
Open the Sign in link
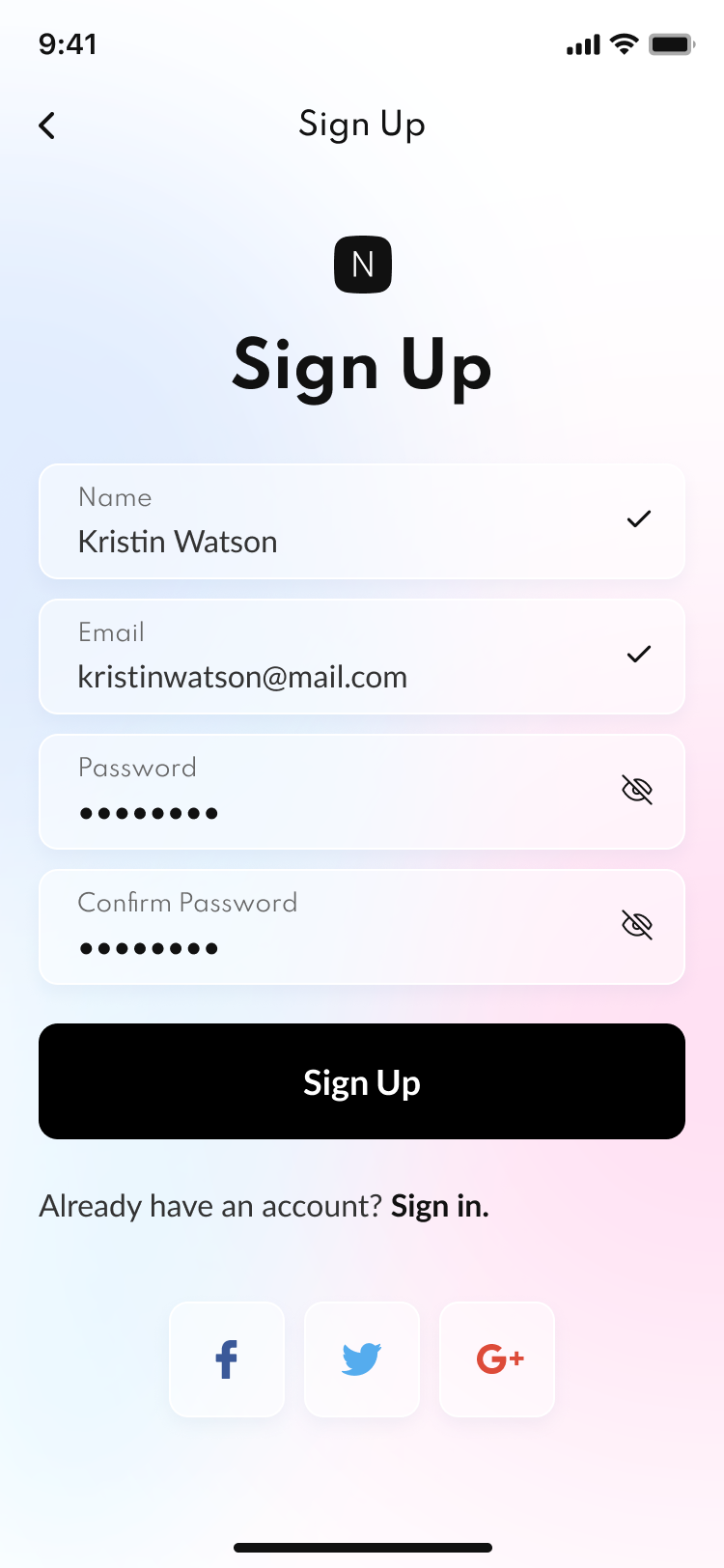click(x=439, y=1207)
